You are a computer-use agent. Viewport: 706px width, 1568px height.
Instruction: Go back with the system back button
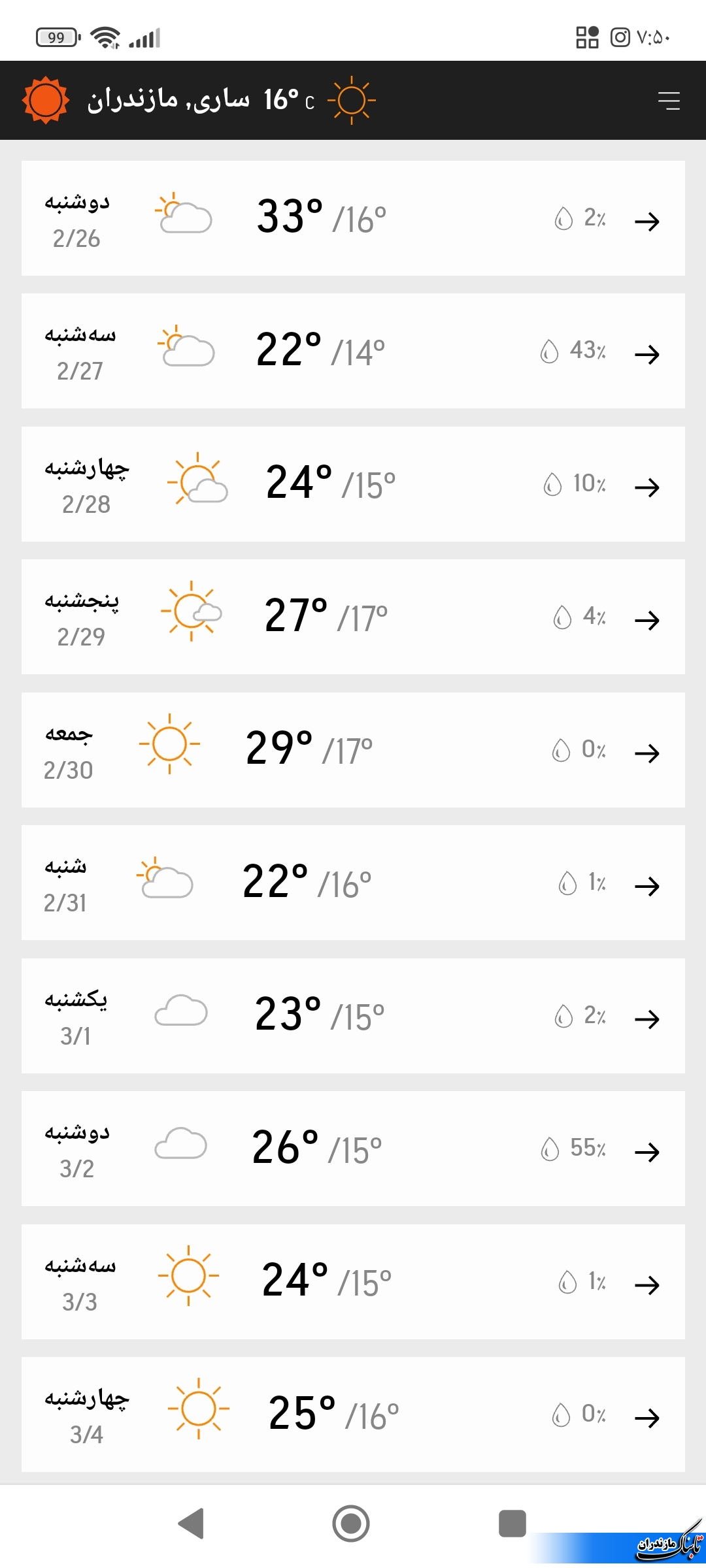point(191,1524)
